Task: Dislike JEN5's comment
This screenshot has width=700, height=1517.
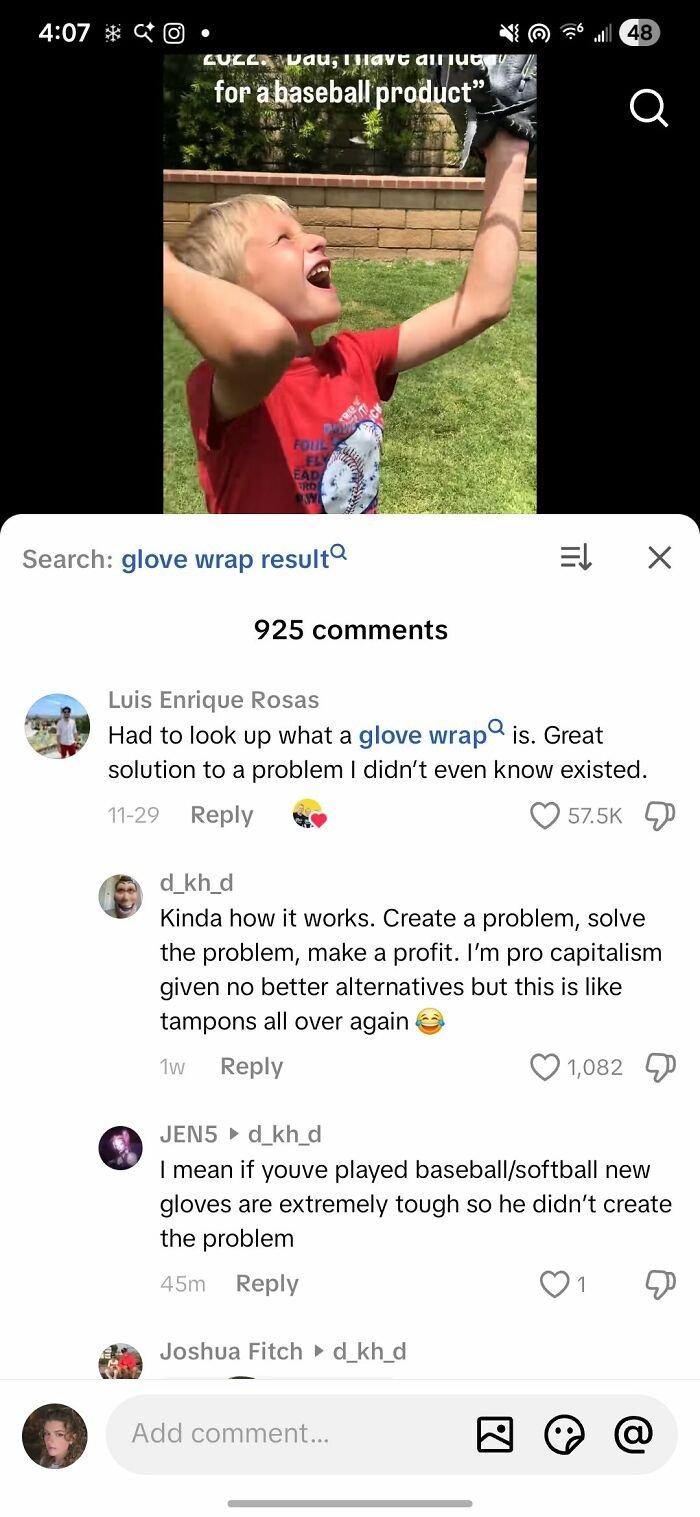Action: (x=661, y=1284)
